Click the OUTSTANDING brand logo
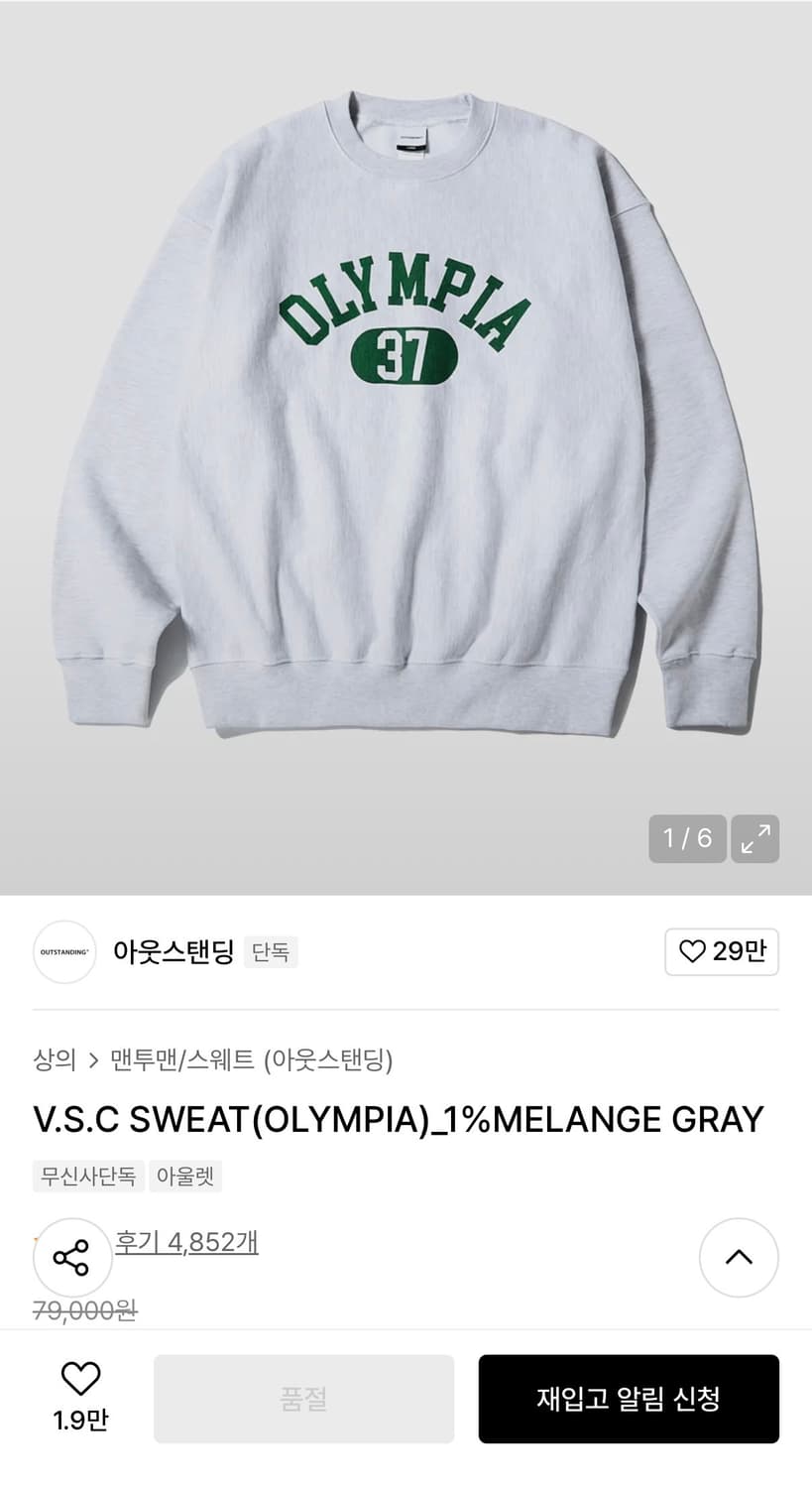812x1488 pixels. 63,951
